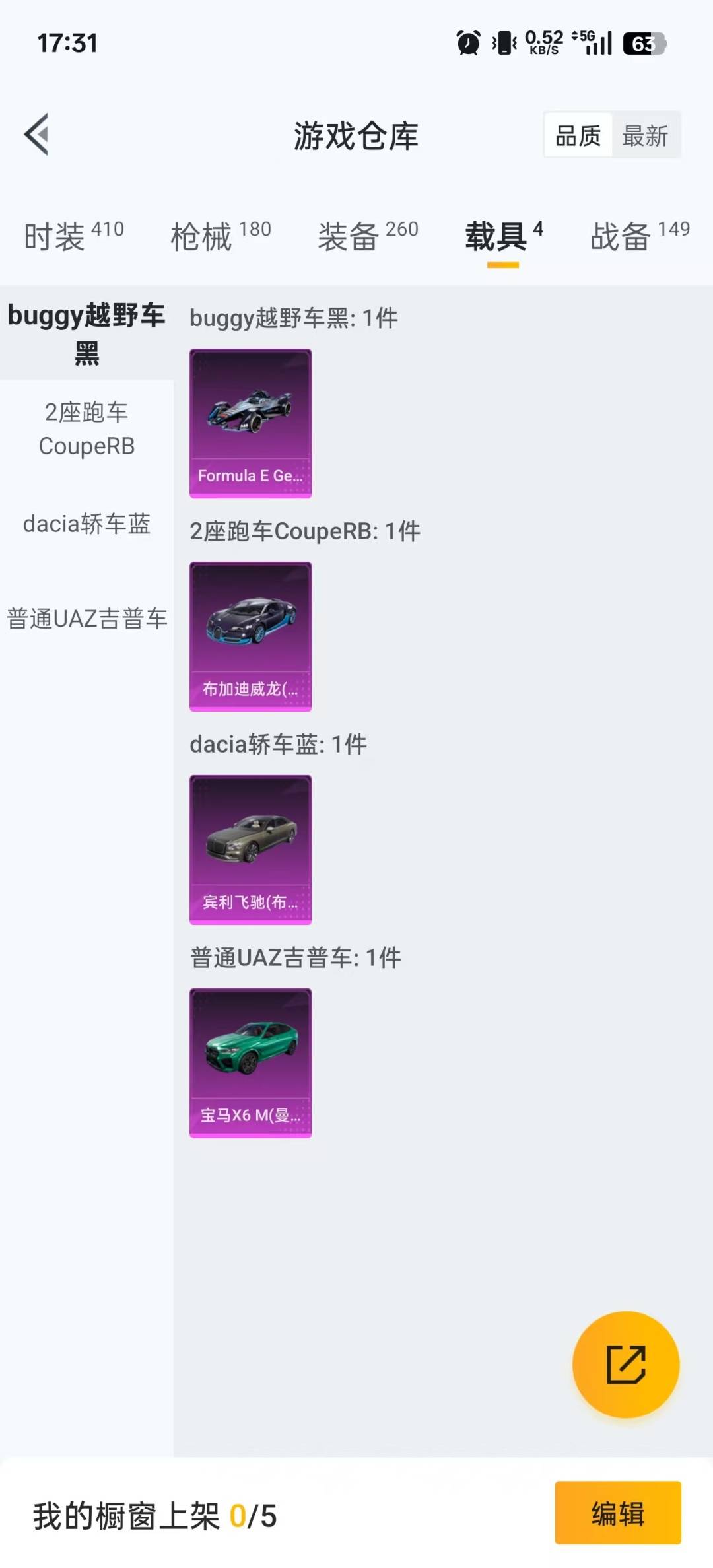This screenshot has height=1568, width=713.
Task: Select the dacia轿车蓝 category in sidebar
Action: coord(86,525)
